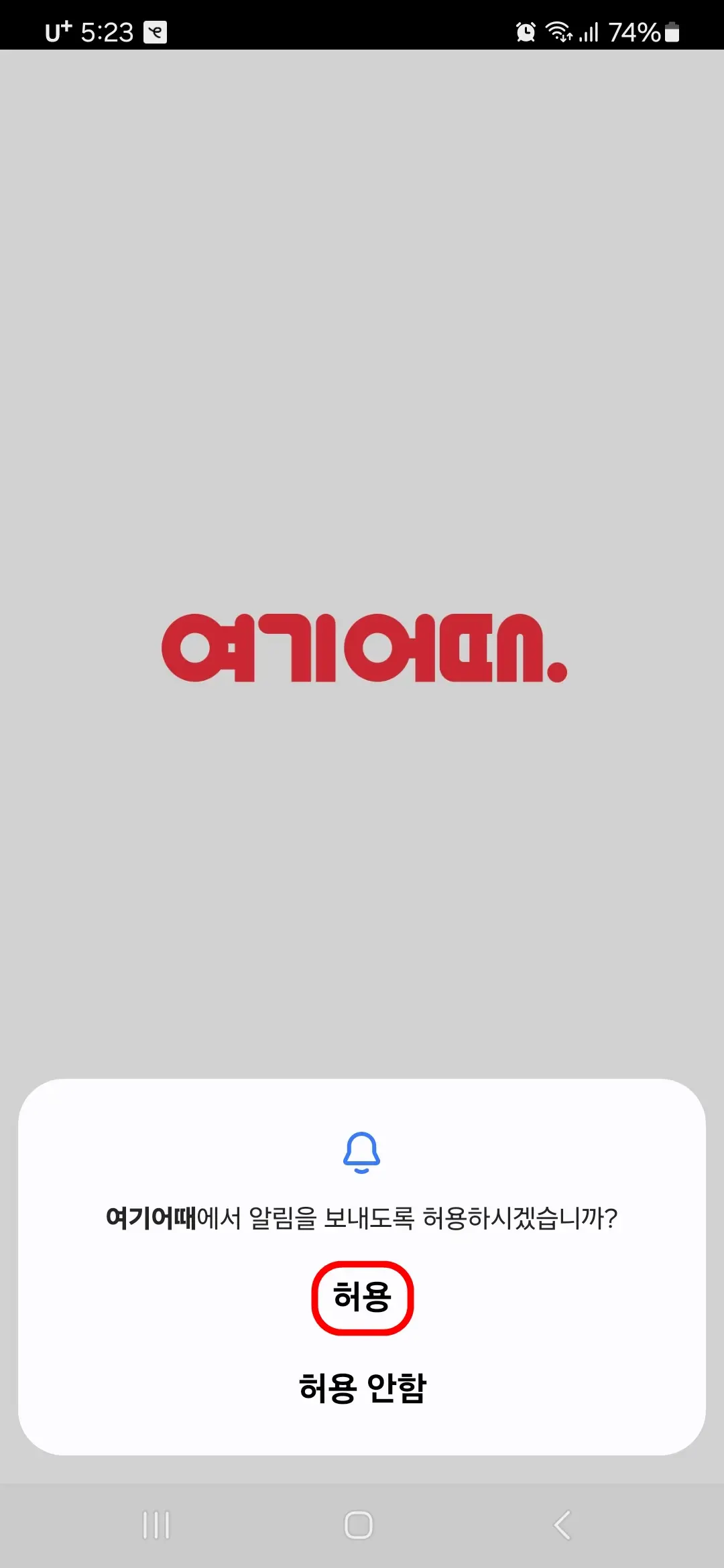Viewport: 724px width, 1568px height.
Task: Tap the notification icon next to the clock
Action: (156, 31)
